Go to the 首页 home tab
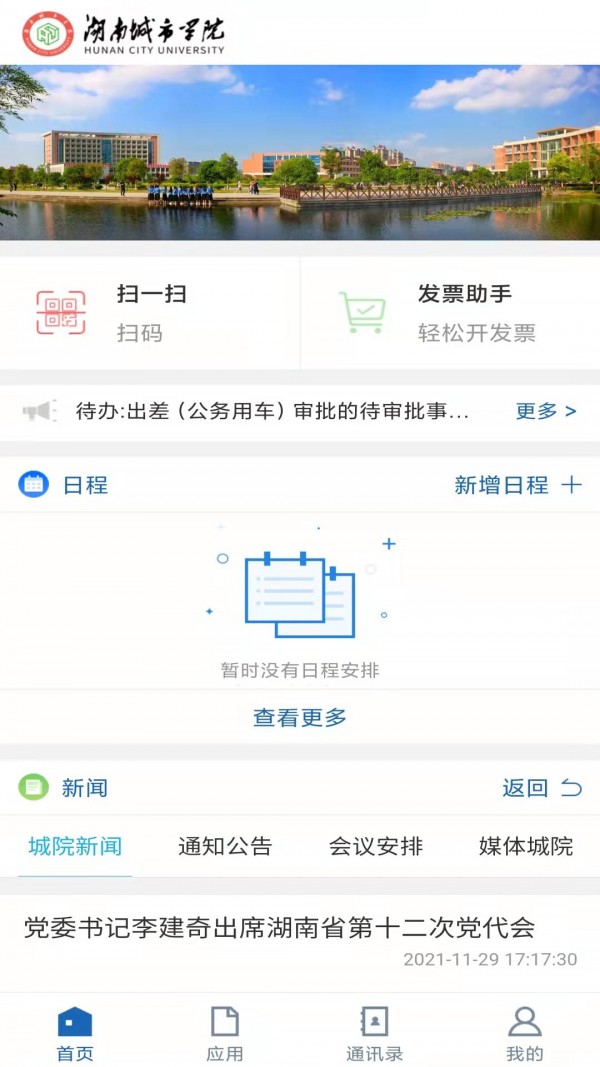Screen dimensions: 600x1067 tap(75, 1033)
